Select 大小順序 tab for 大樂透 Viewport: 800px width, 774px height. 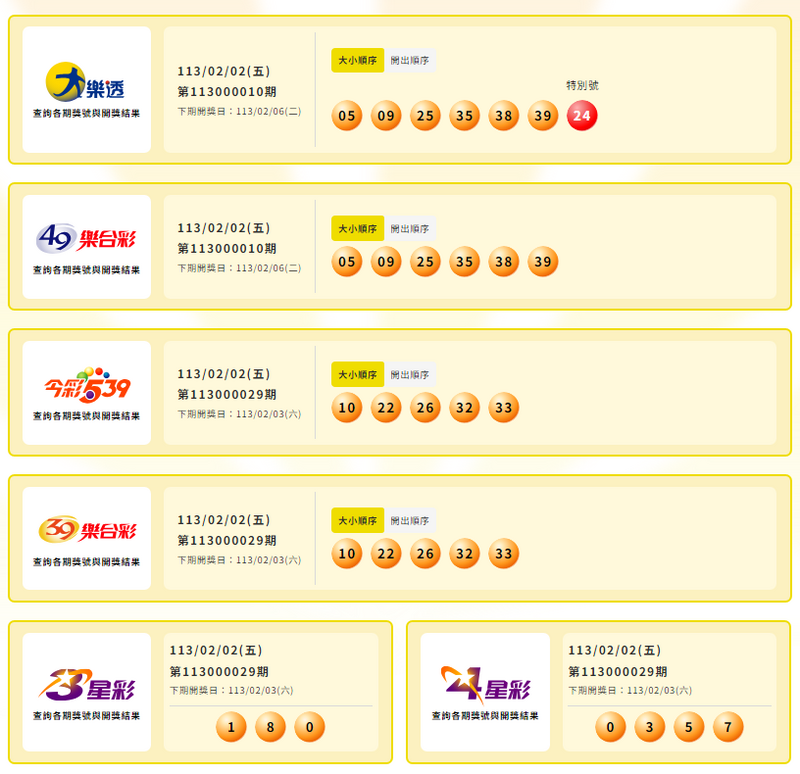[x=357, y=61]
